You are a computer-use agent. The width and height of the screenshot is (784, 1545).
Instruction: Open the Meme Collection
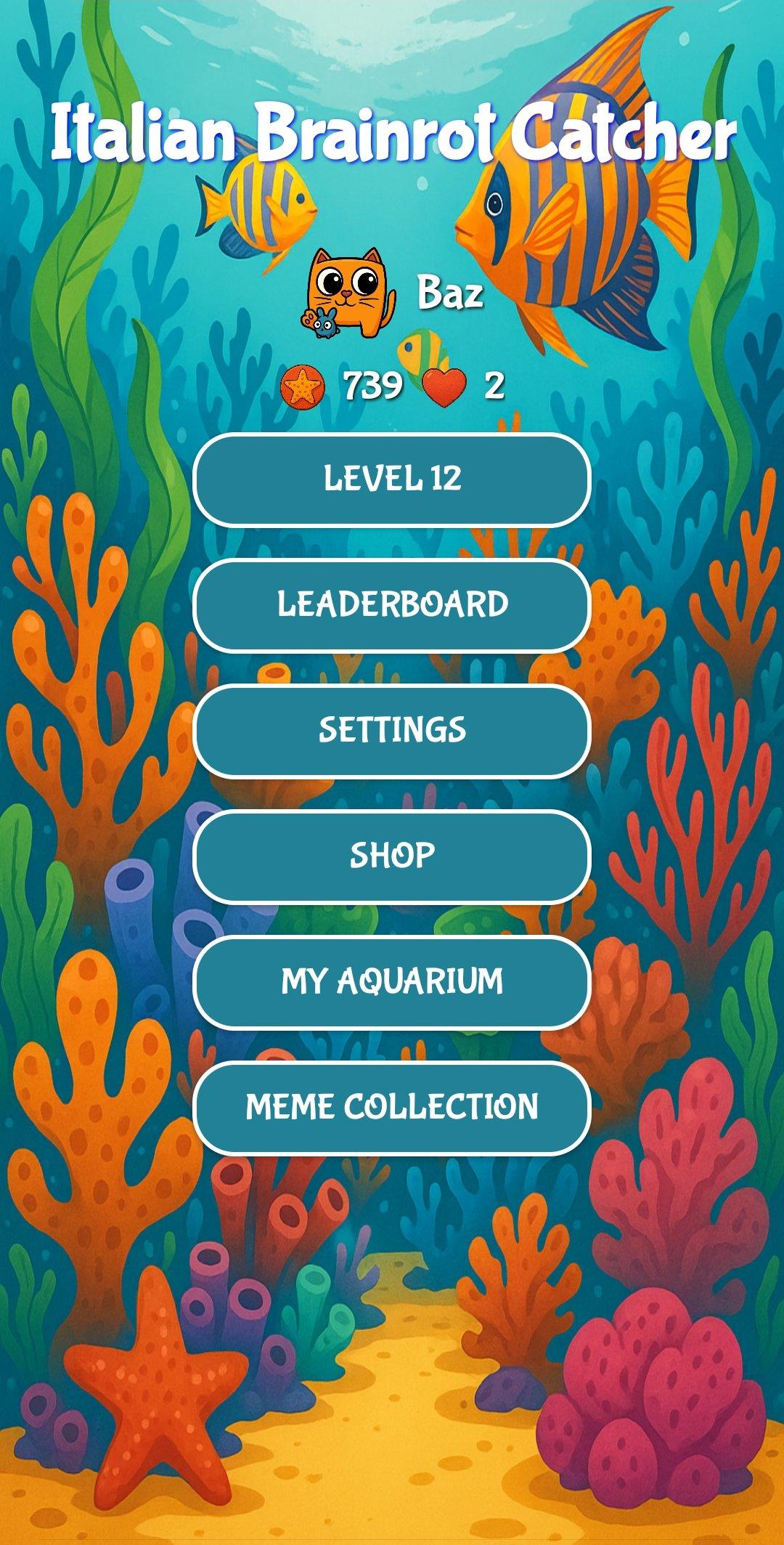tap(392, 1108)
